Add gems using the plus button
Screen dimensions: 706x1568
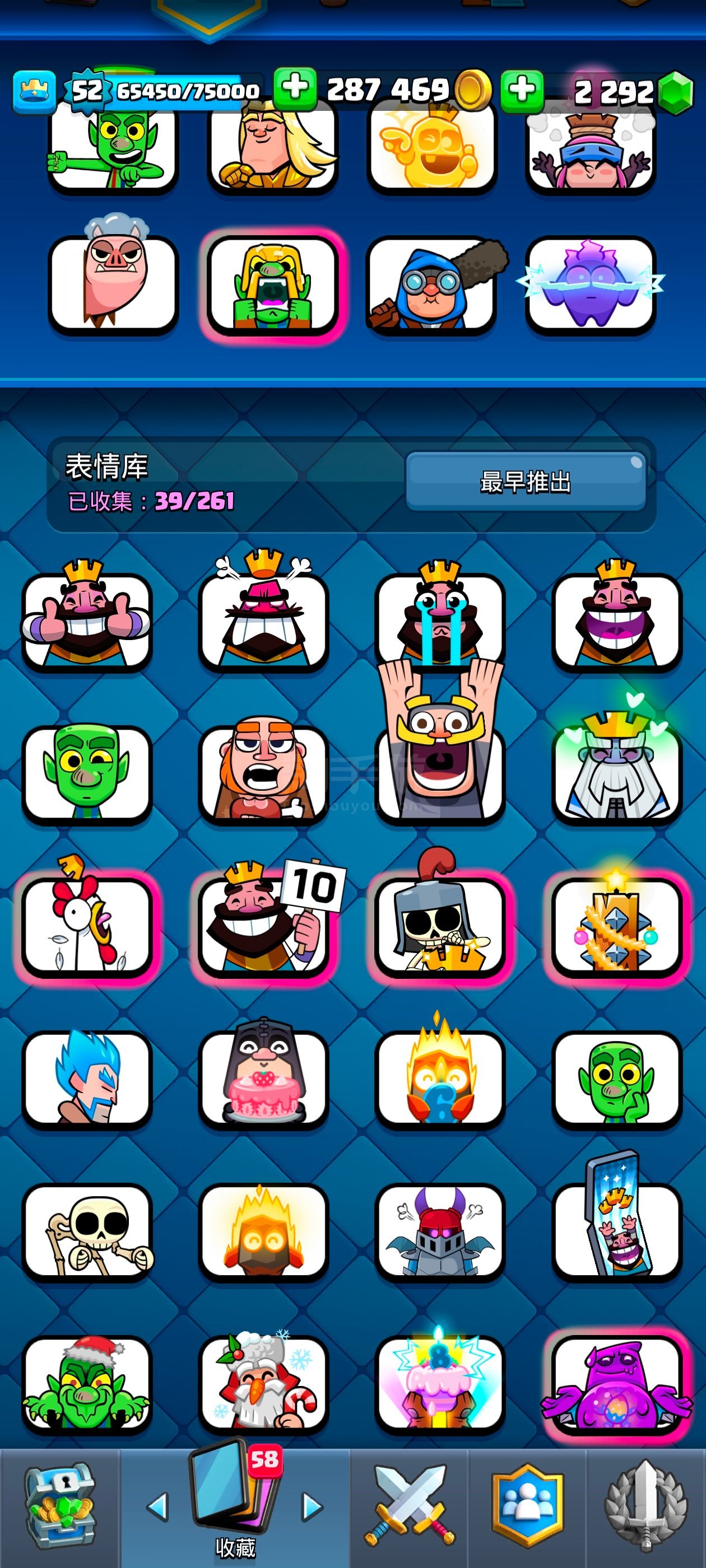point(522,91)
